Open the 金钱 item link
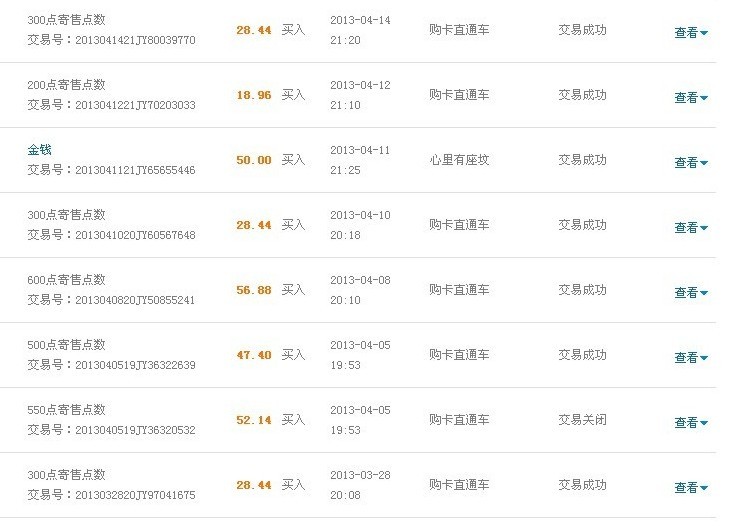The width and height of the screenshot is (737, 527). pos(39,150)
